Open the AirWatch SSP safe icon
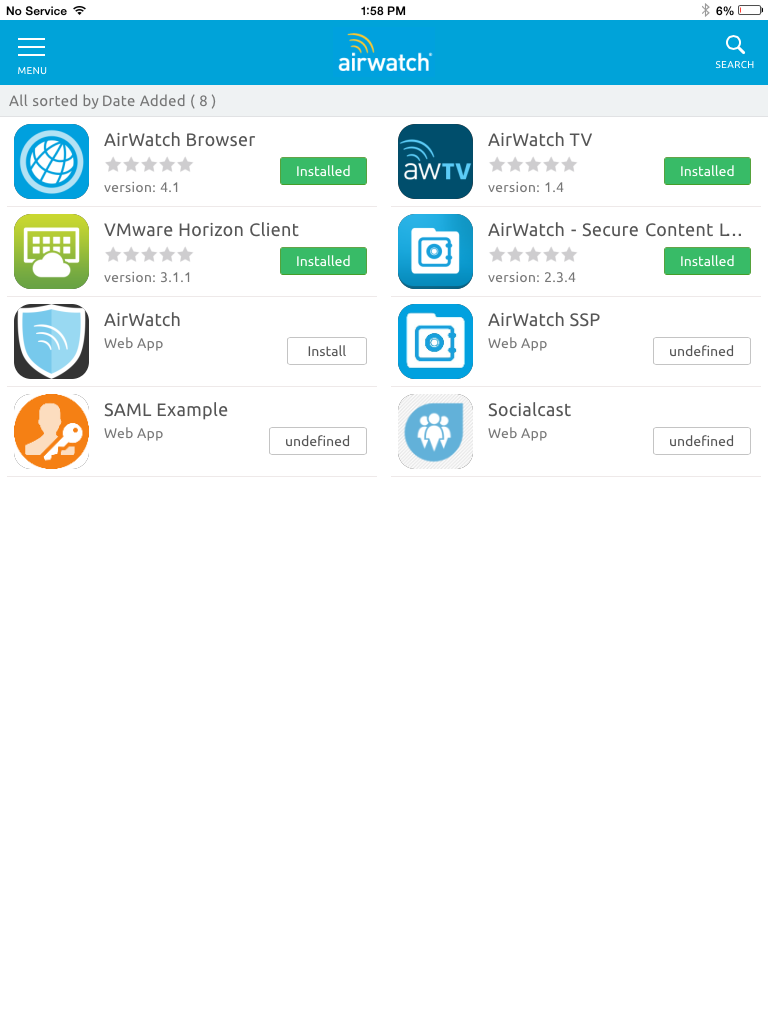Screen dimensions: 768x1024 435,341
